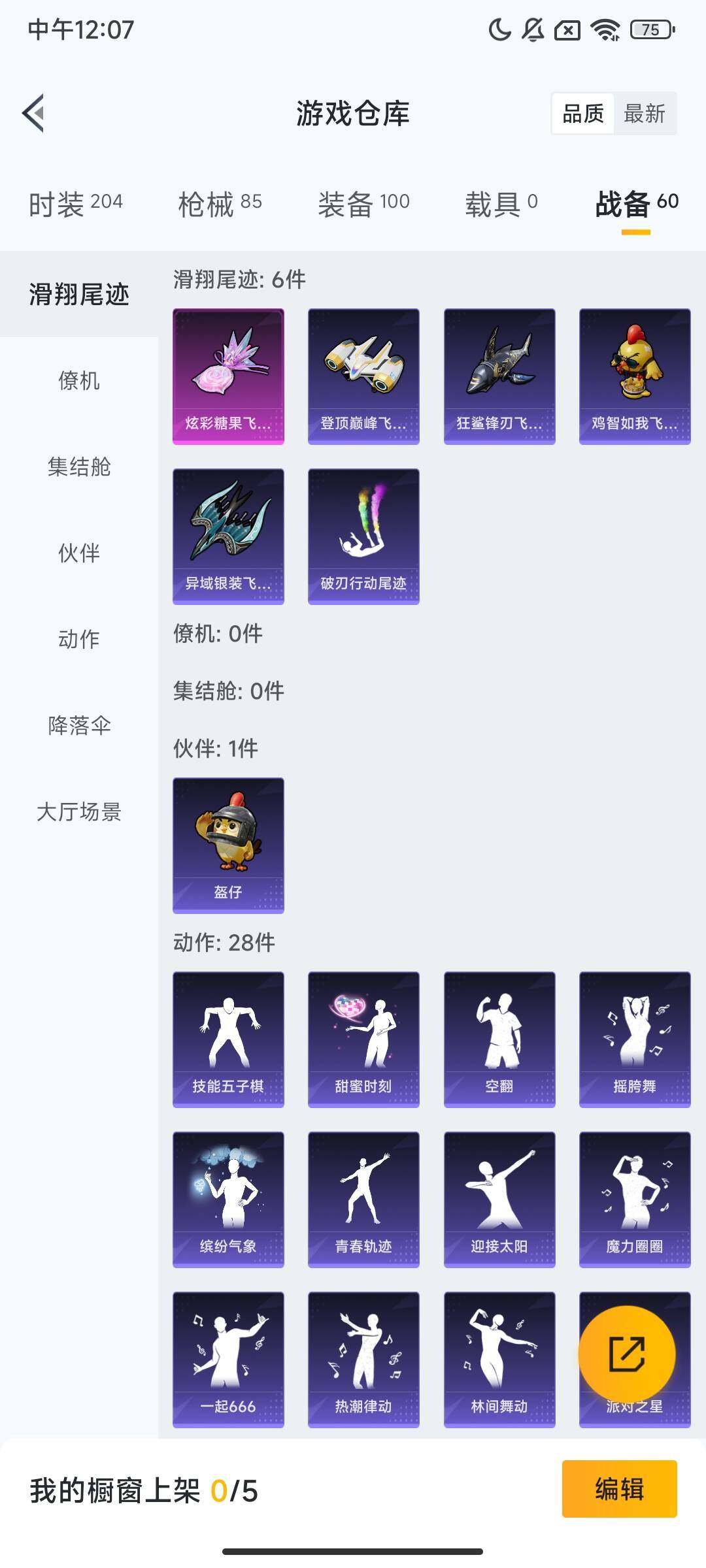Switch sorting to 品质

click(x=582, y=114)
